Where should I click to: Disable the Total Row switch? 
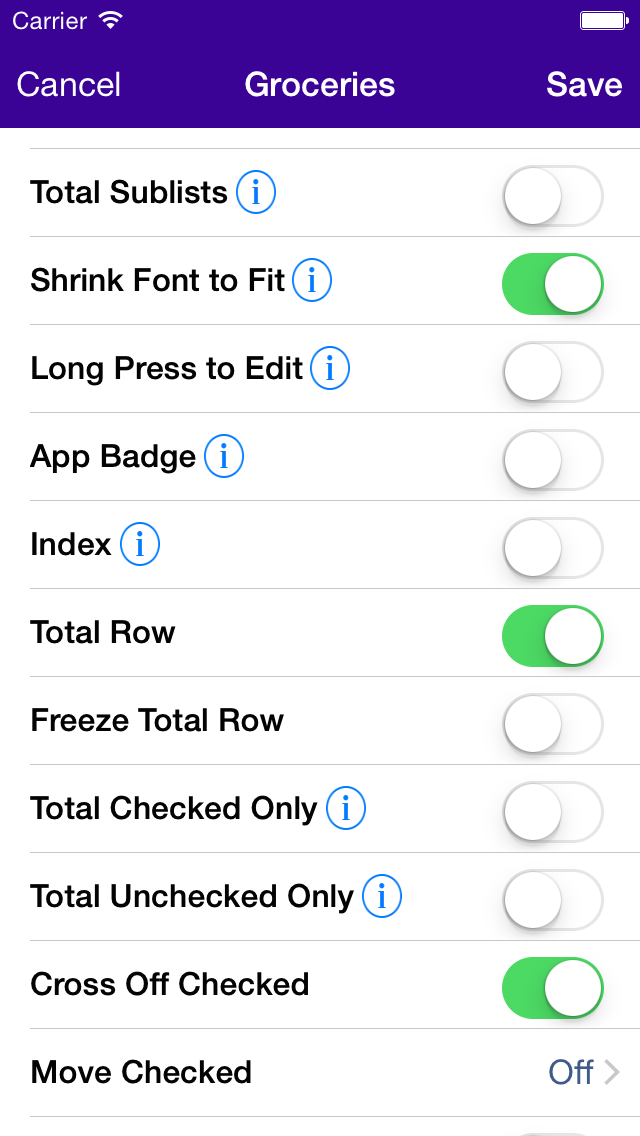coord(552,635)
